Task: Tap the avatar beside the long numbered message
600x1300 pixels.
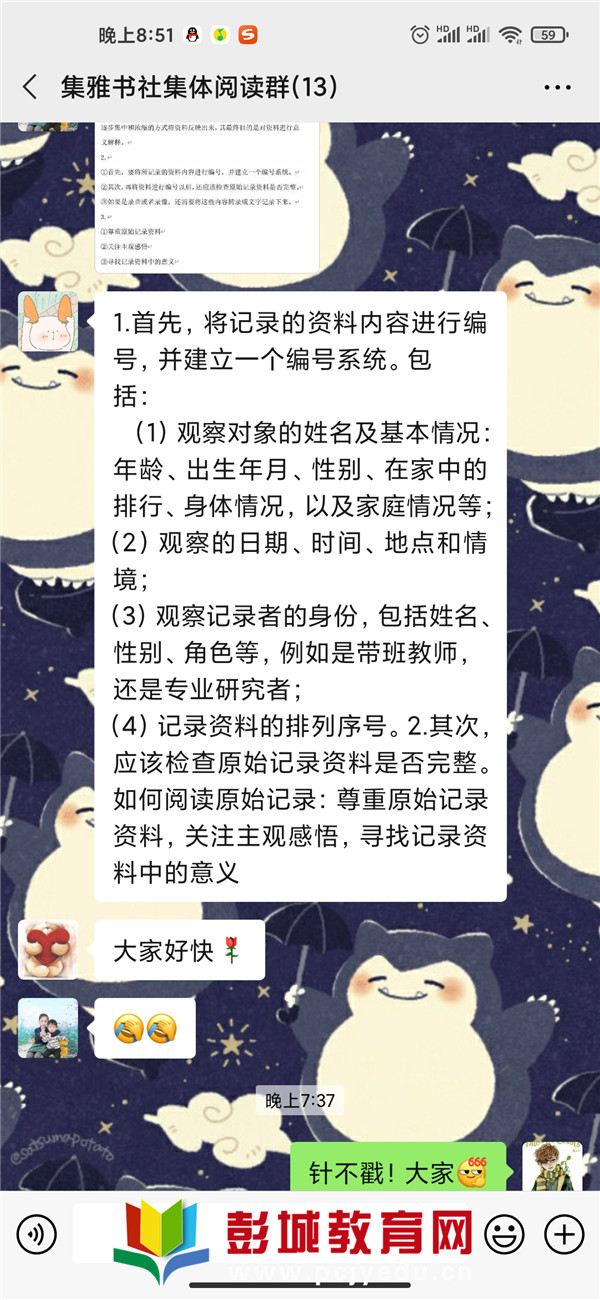Action: [x=48, y=322]
